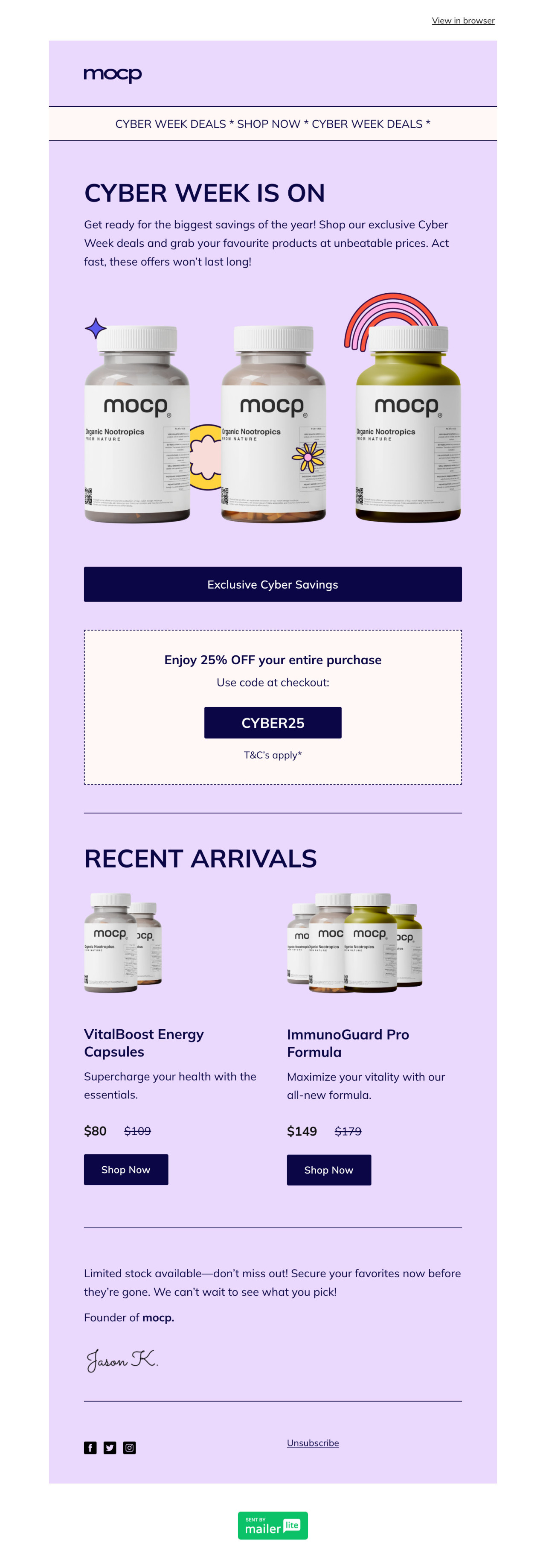Select the CYBER25 code button

[273, 722]
